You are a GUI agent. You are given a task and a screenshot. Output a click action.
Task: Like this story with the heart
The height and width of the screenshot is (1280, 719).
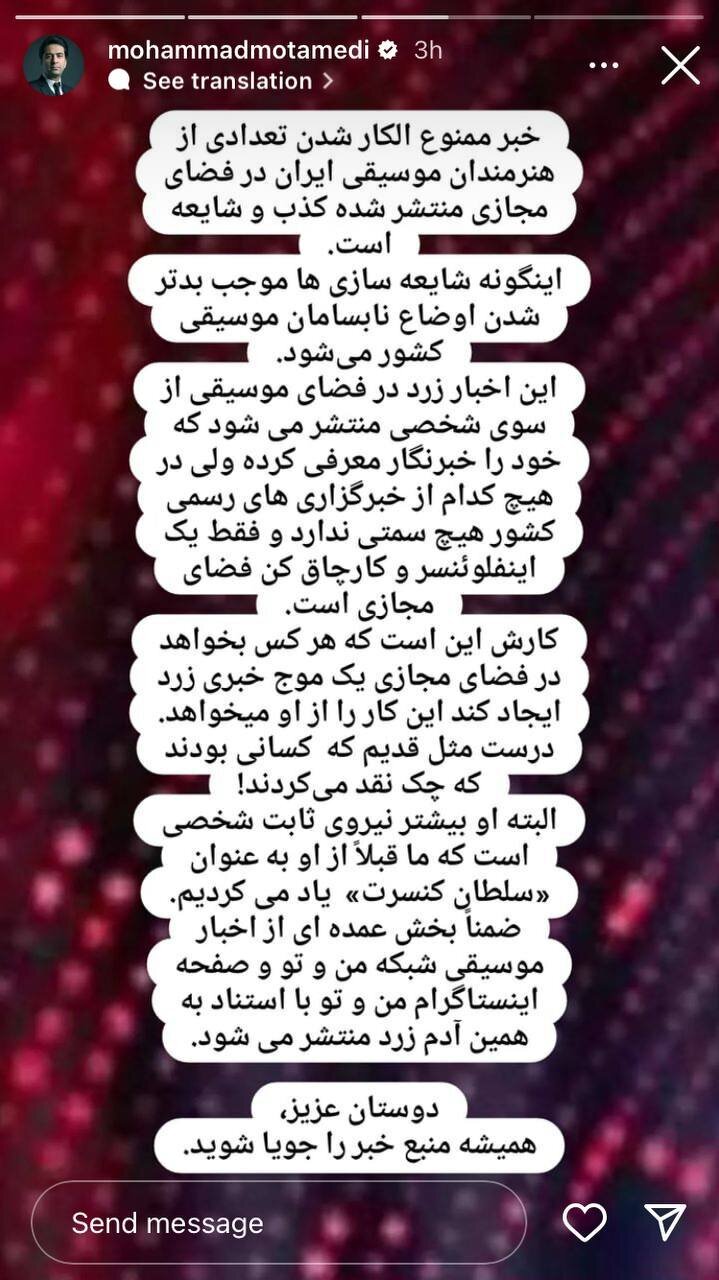click(x=584, y=1222)
